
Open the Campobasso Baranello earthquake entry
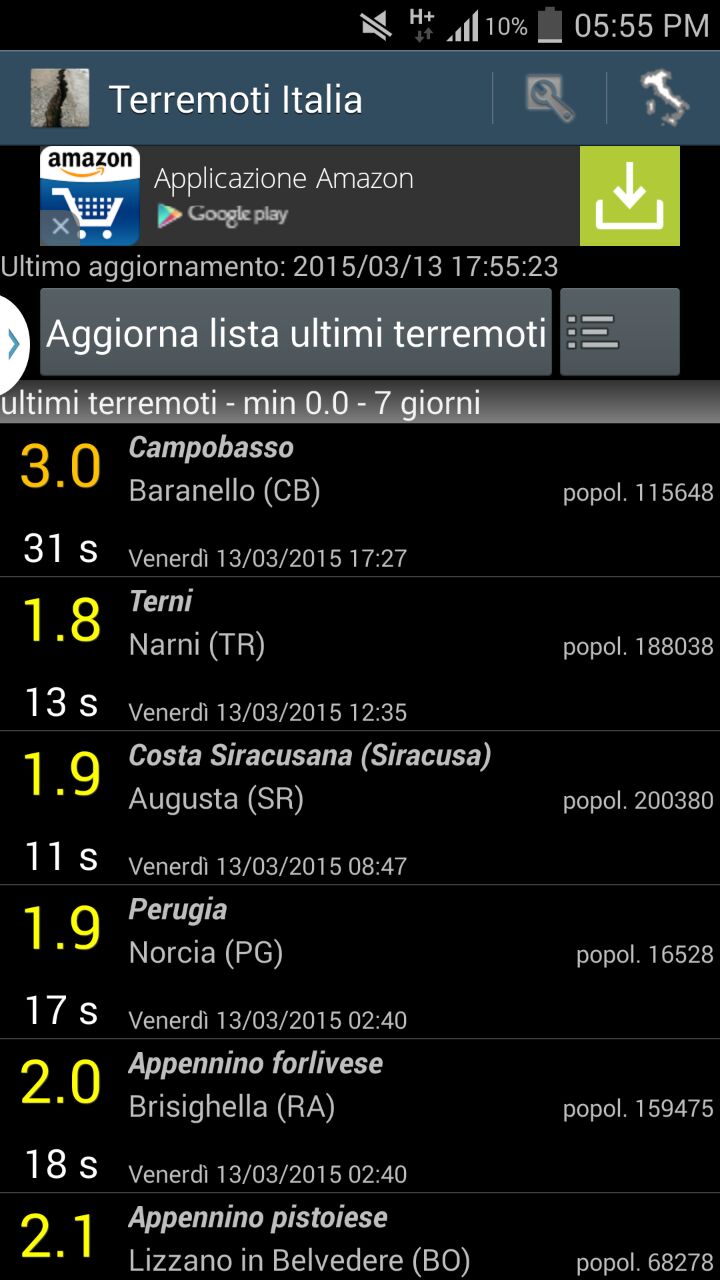pos(360,499)
